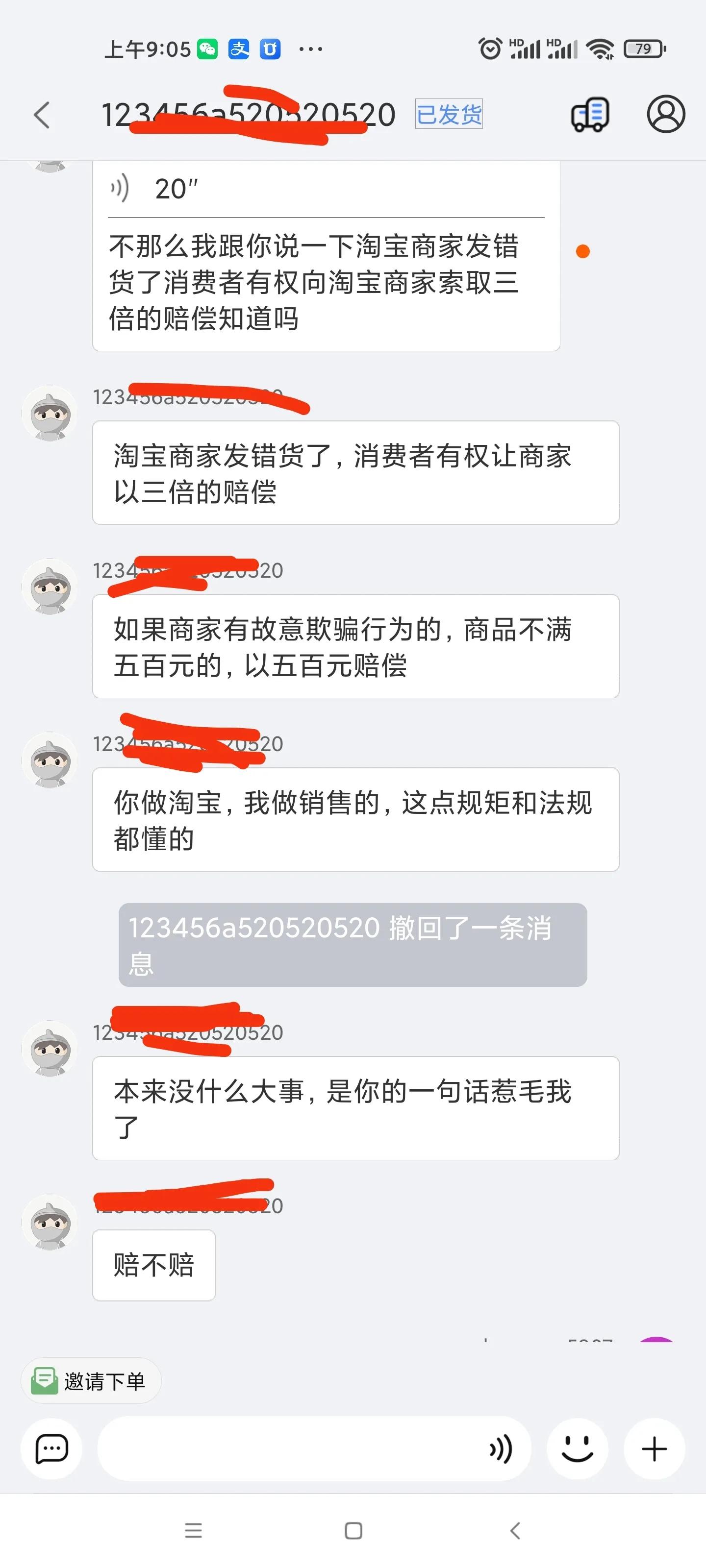Open quick replies via chat bubble icon

point(52,1449)
